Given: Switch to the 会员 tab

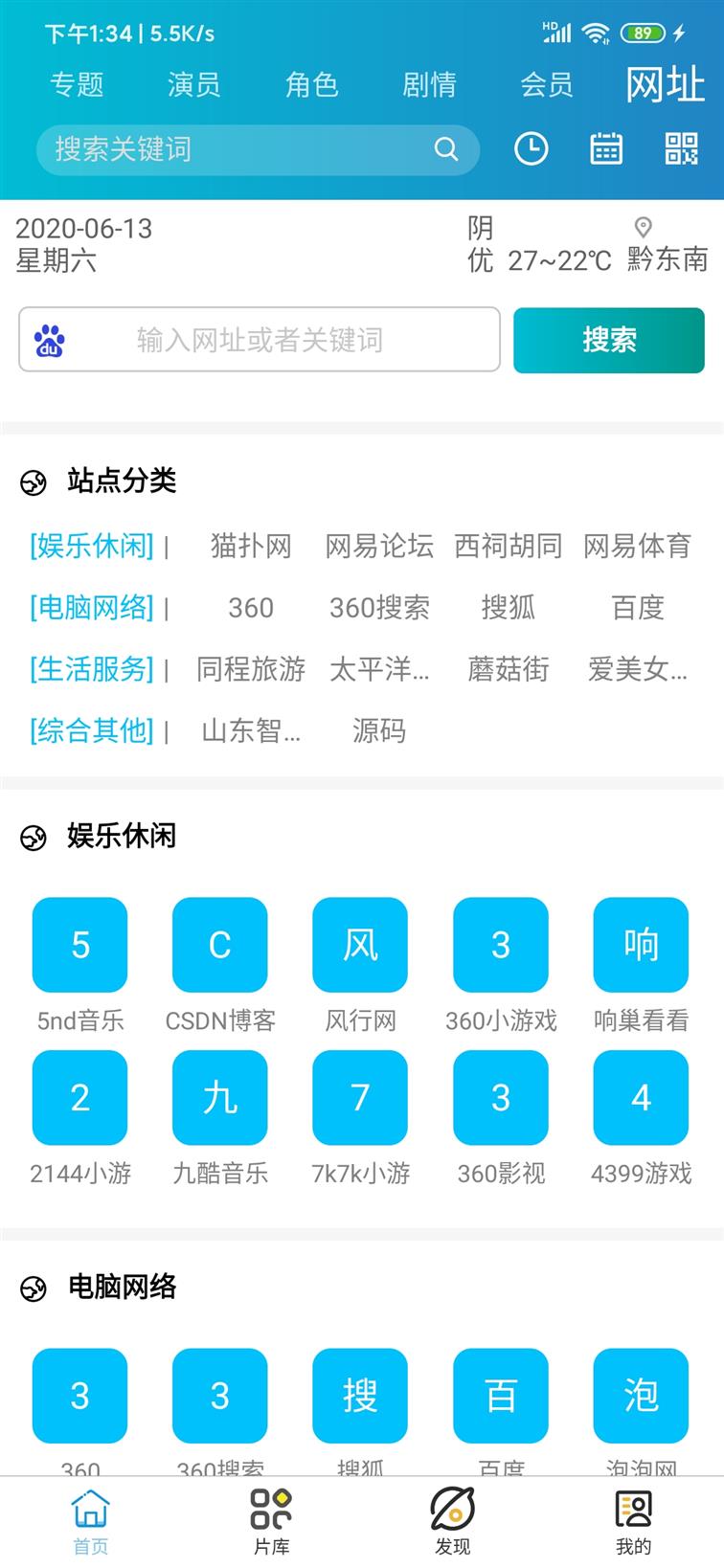Looking at the screenshot, I should point(547,85).
